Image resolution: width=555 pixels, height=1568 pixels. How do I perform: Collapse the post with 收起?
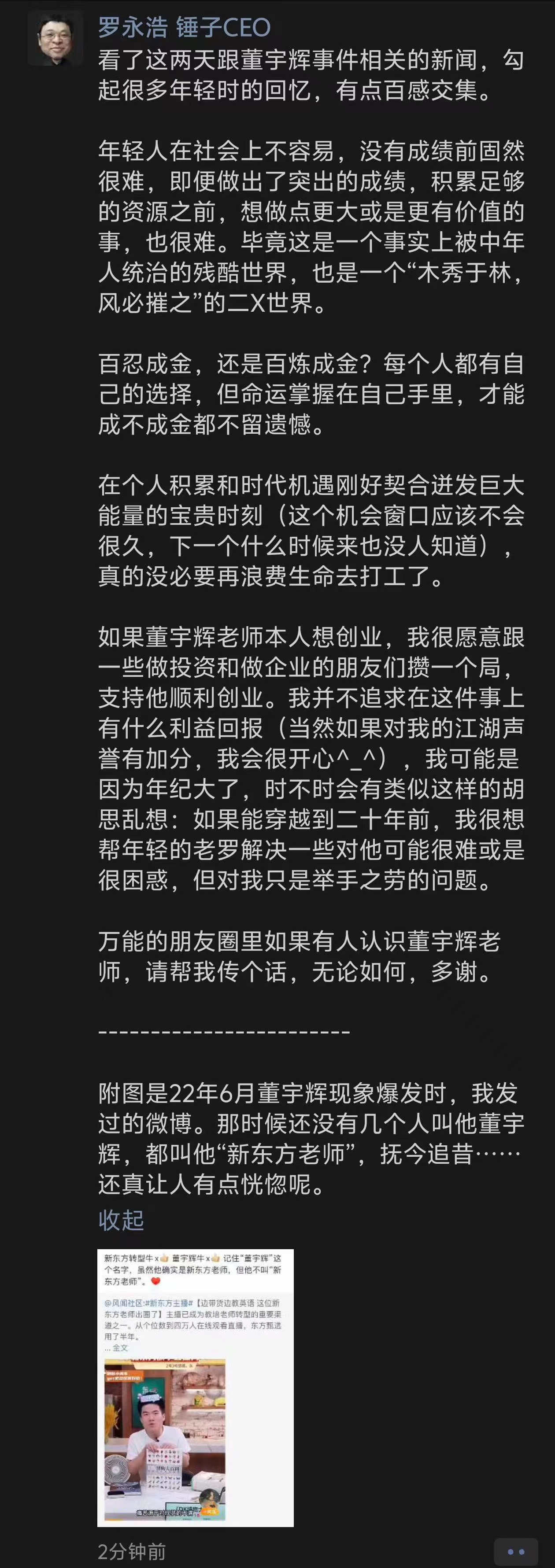tap(121, 1219)
